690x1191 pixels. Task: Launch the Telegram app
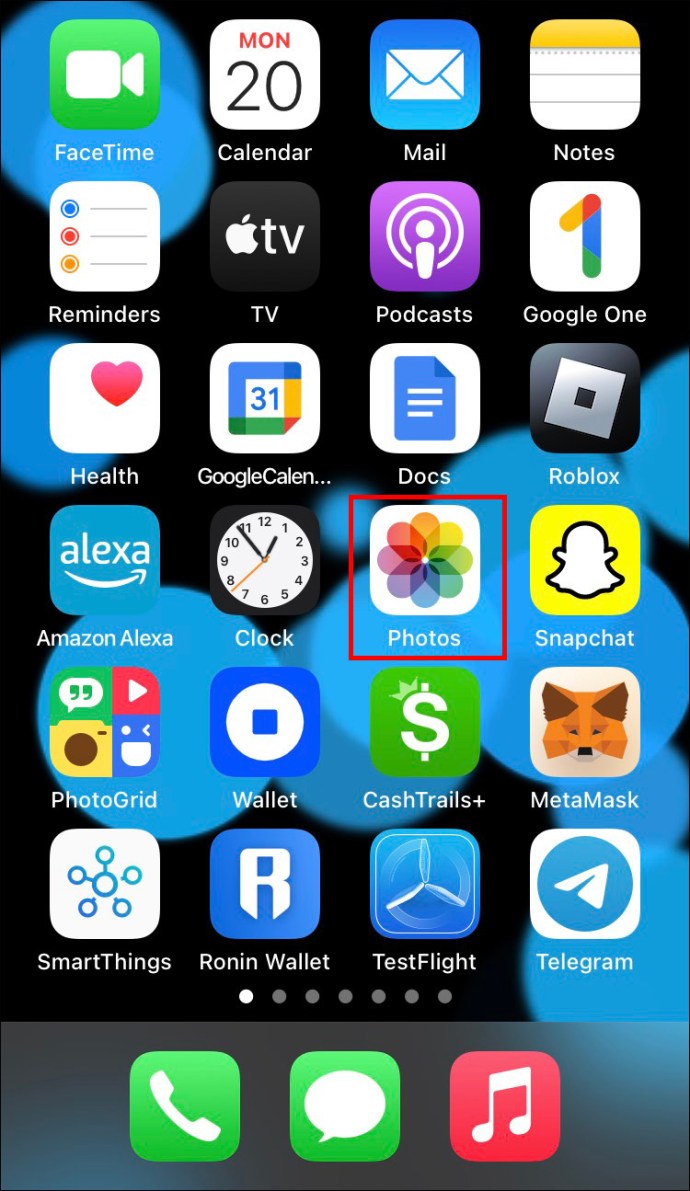585,884
